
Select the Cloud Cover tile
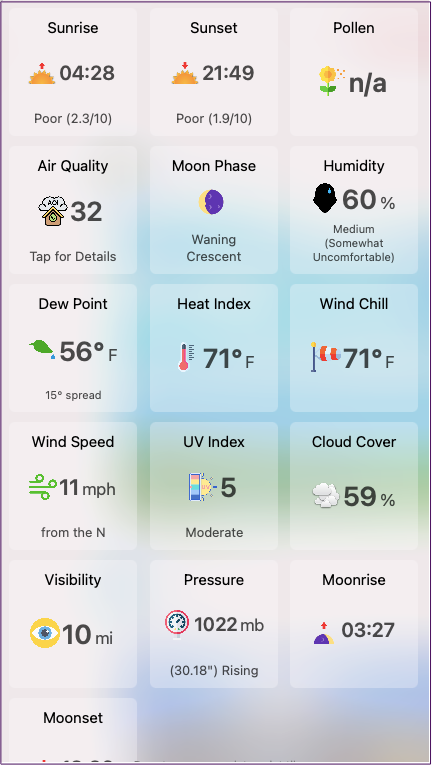click(354, 486)
